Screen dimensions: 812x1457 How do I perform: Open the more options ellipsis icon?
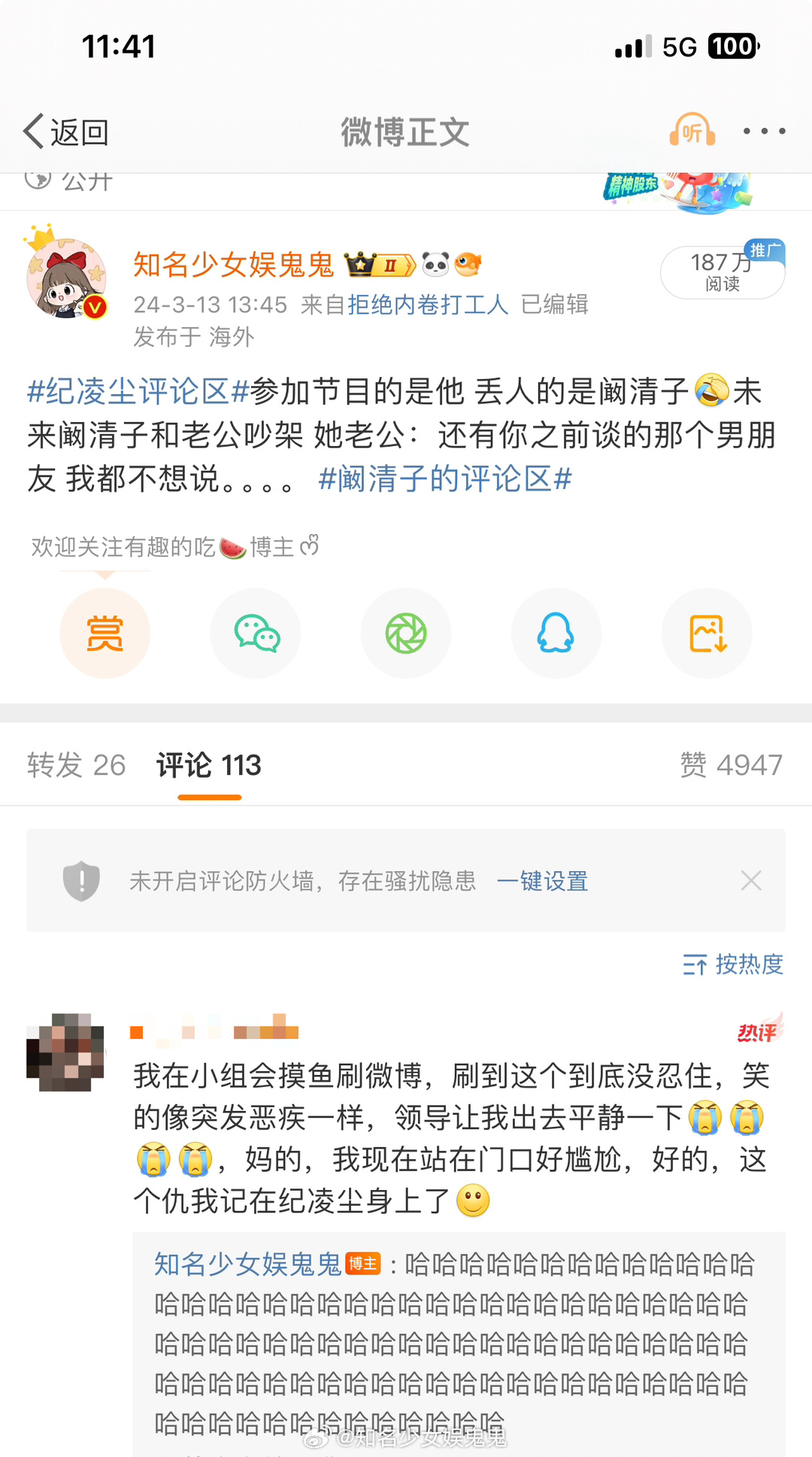tap(765, 130)
